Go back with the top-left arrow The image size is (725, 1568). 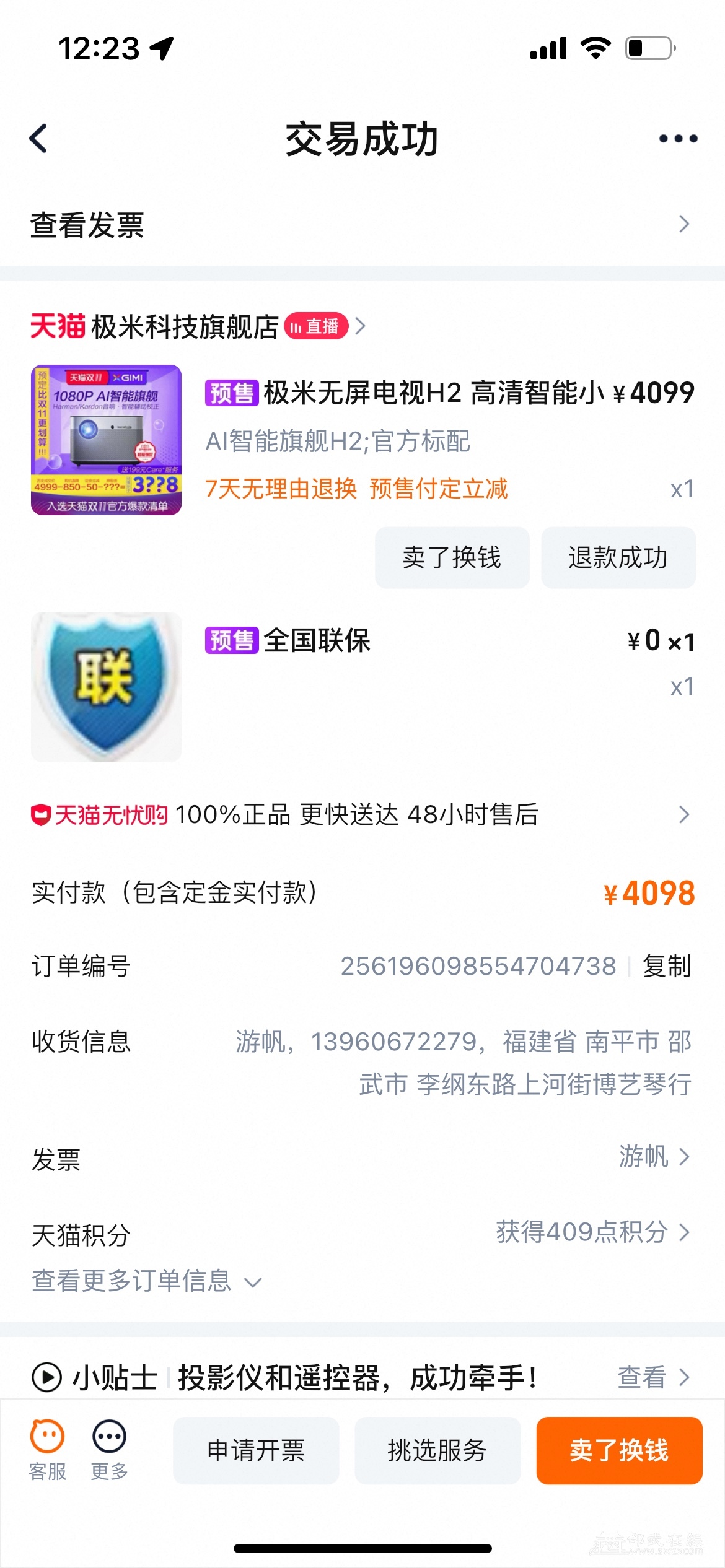pyautogui.click(x=38, y=138)
